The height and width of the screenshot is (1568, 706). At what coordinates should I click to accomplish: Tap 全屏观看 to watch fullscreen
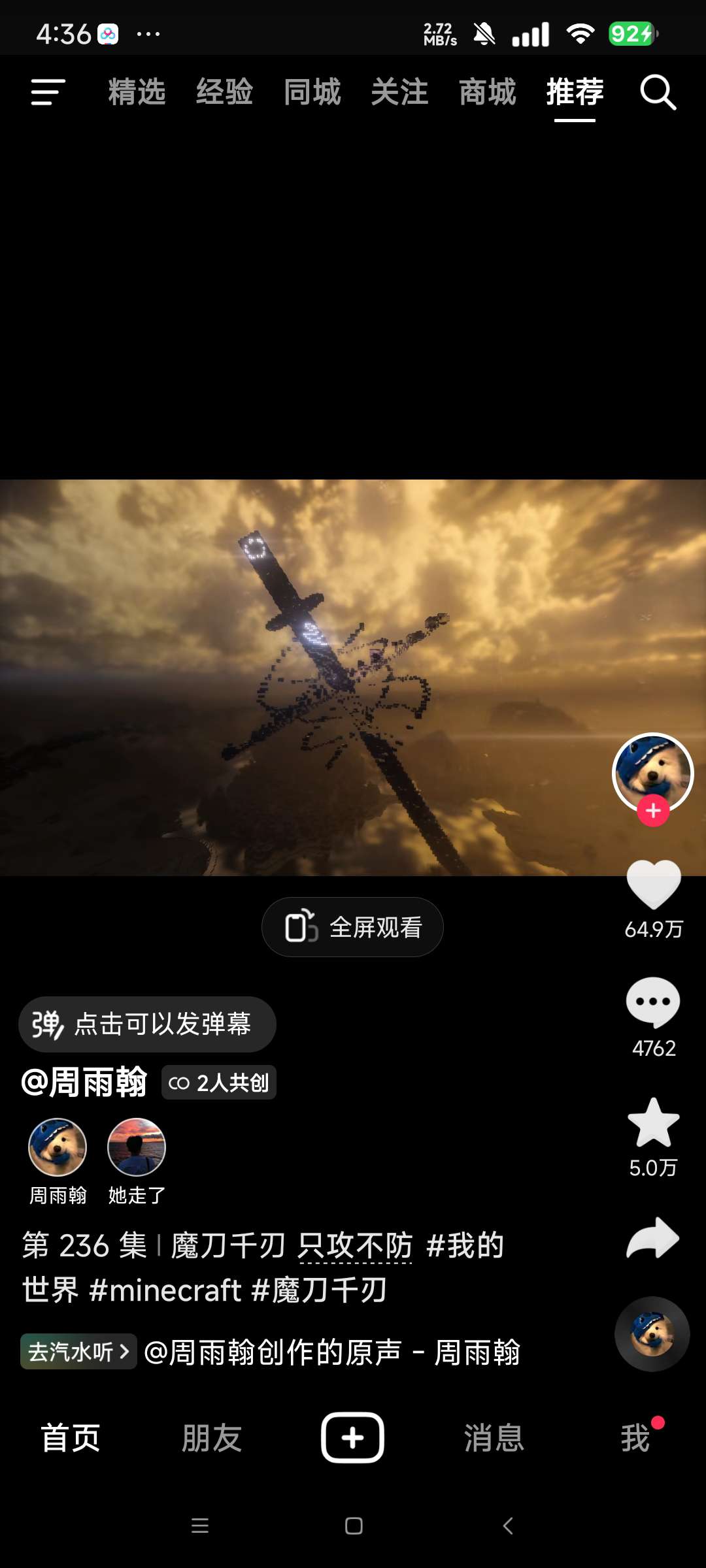[353, 927]
